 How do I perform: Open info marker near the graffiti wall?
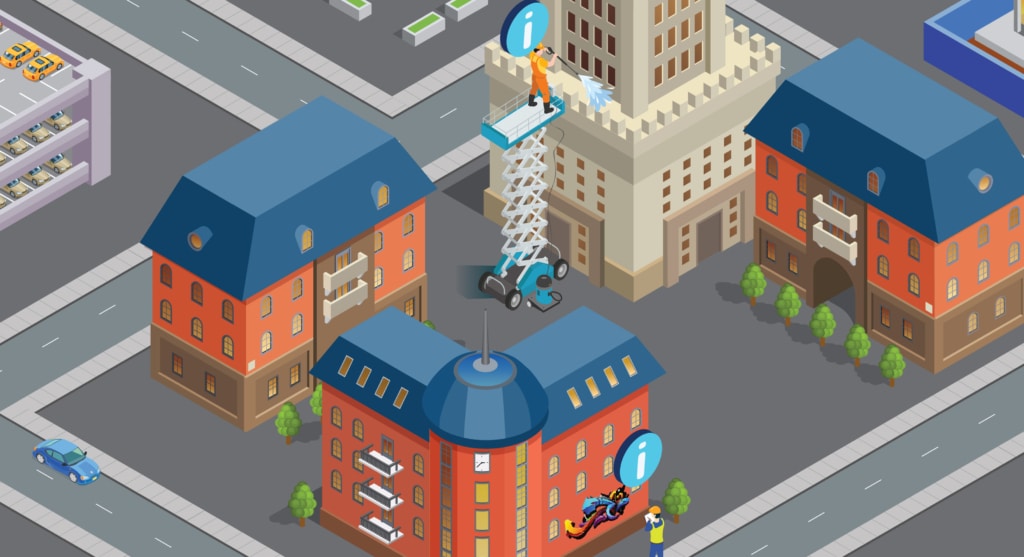[638, 459]
